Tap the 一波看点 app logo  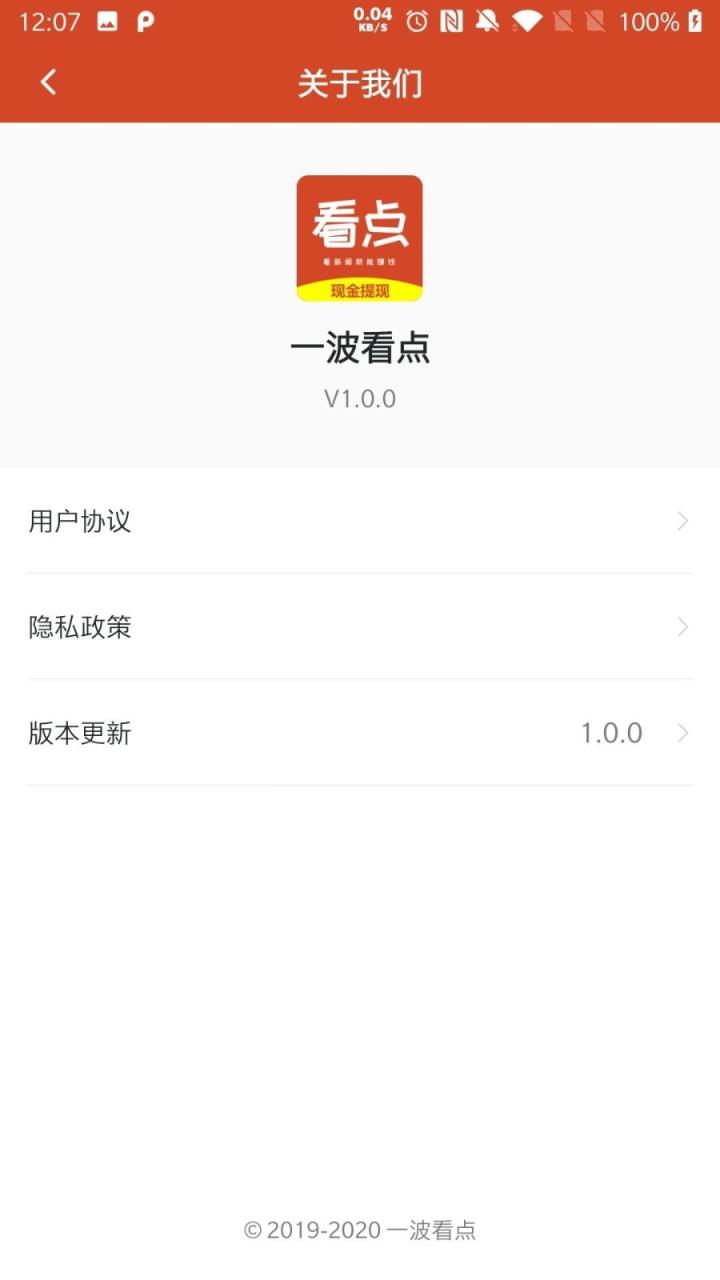tap(360, 238)
